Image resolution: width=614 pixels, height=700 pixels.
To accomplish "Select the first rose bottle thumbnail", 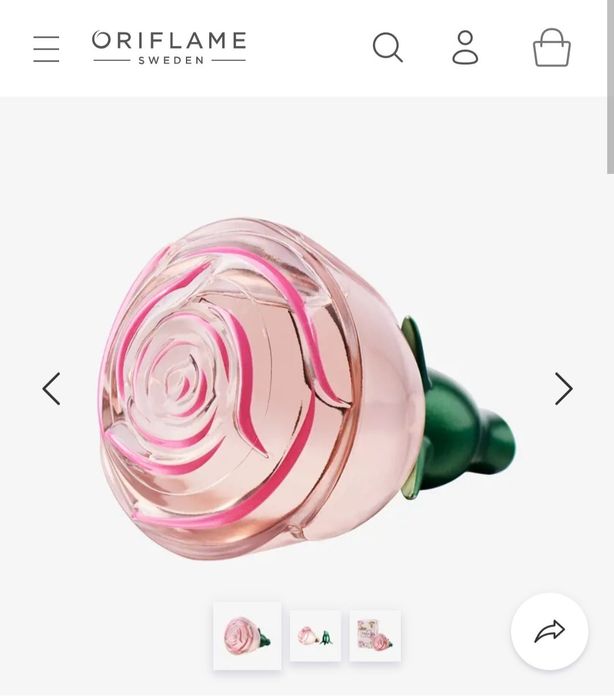I will click(x=247, y=636).
